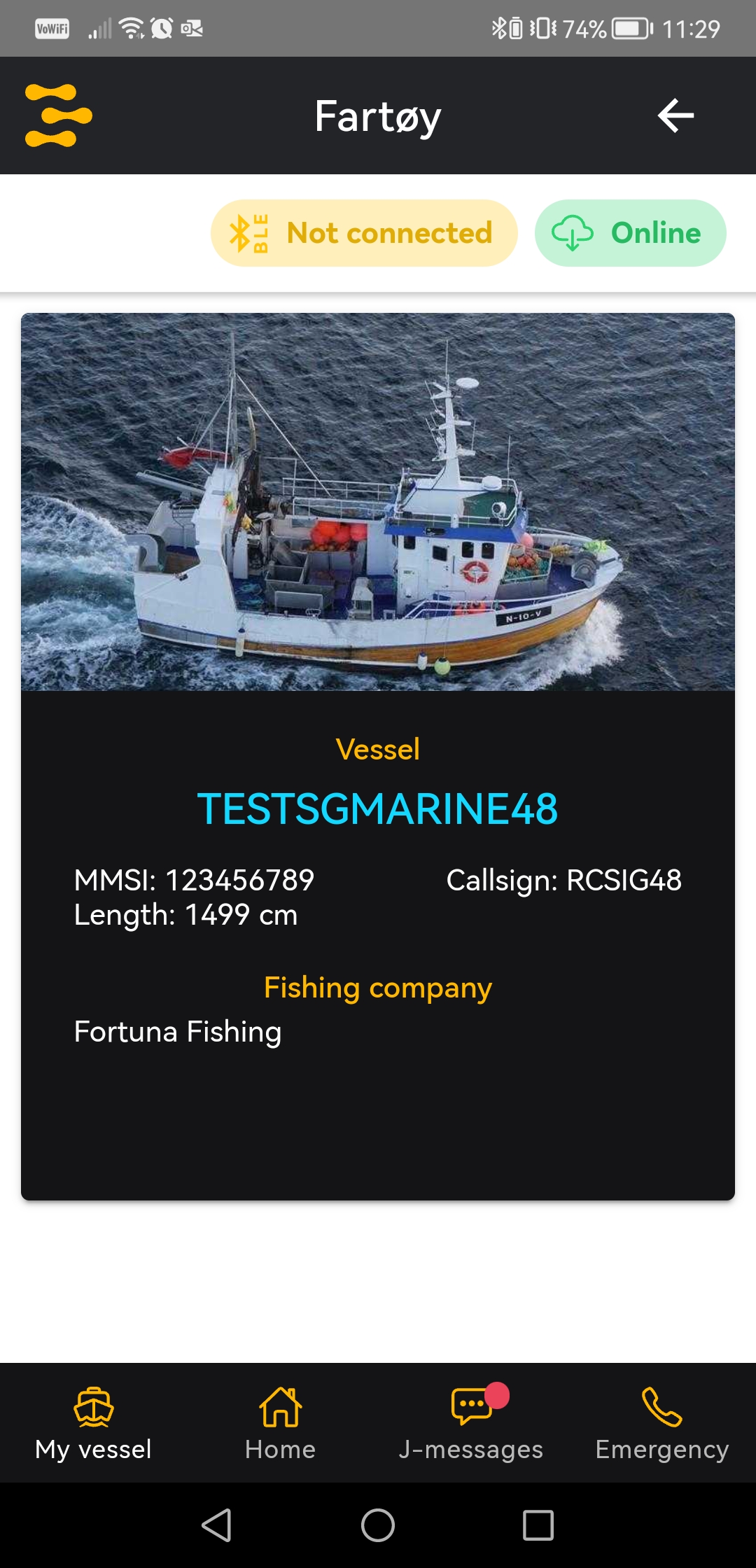The image size is (756, 1568).
Task: Tap the system home button
Action: pyautogui.click(x=378, y=1525)
